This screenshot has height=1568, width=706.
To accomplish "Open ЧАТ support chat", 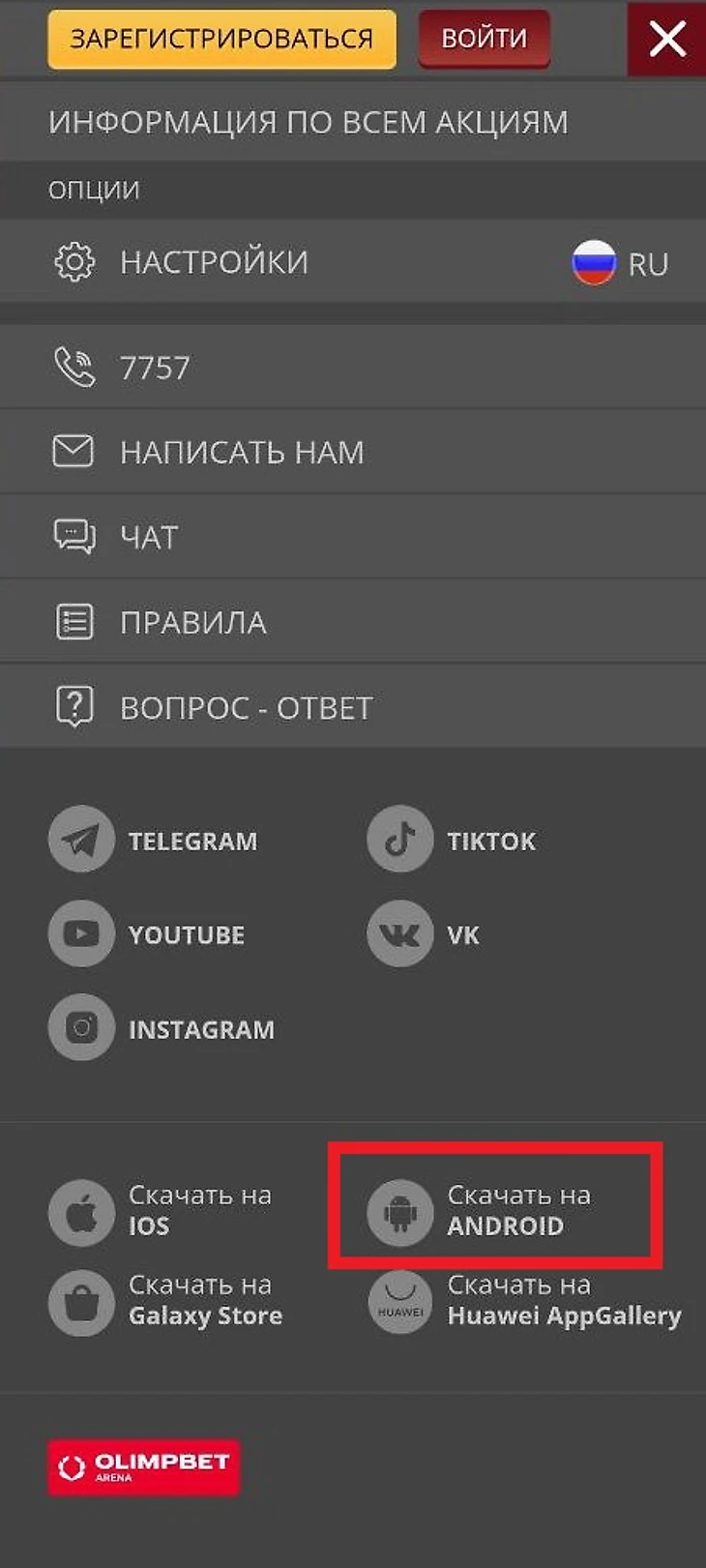I will coord(149,537).
